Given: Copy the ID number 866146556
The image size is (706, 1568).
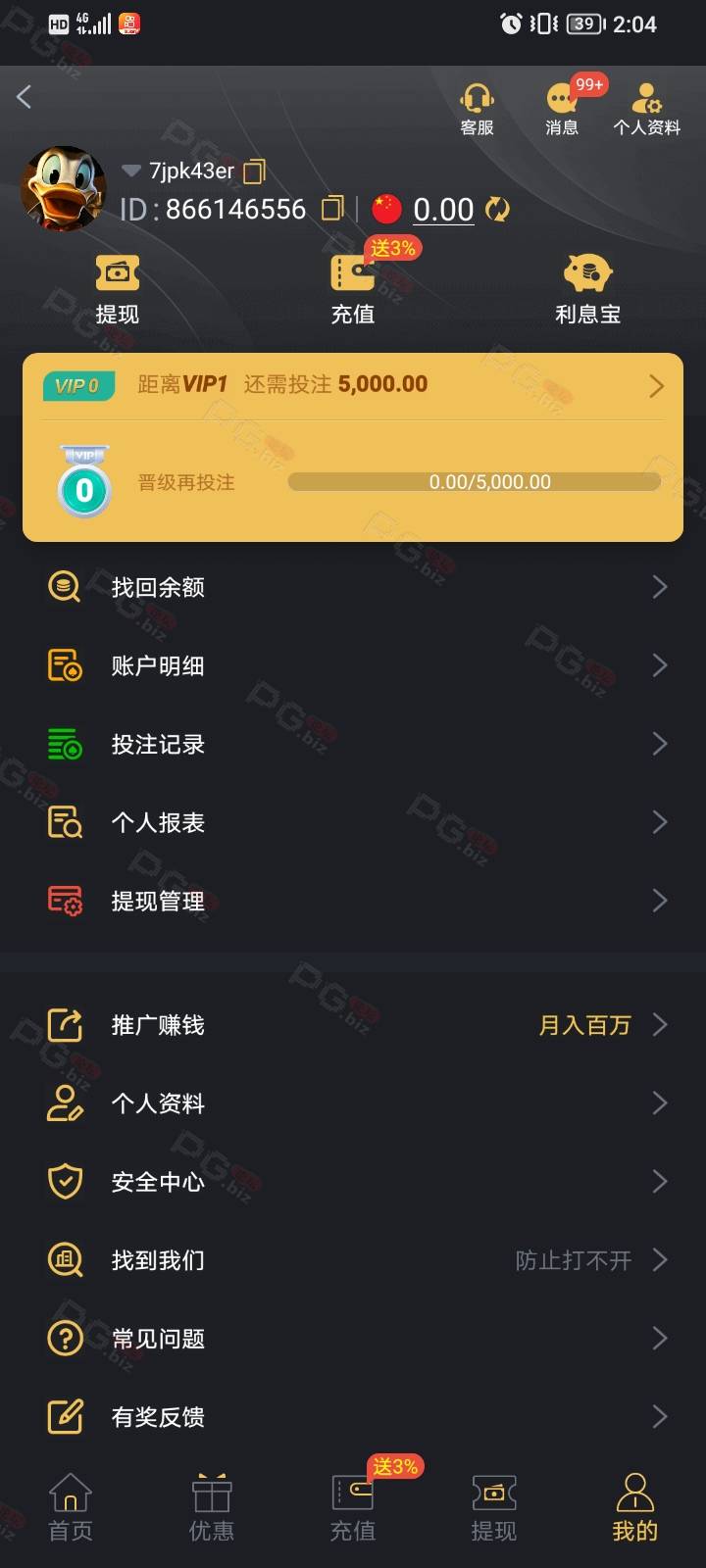Looking at the screenshot, I should (333, 209).
